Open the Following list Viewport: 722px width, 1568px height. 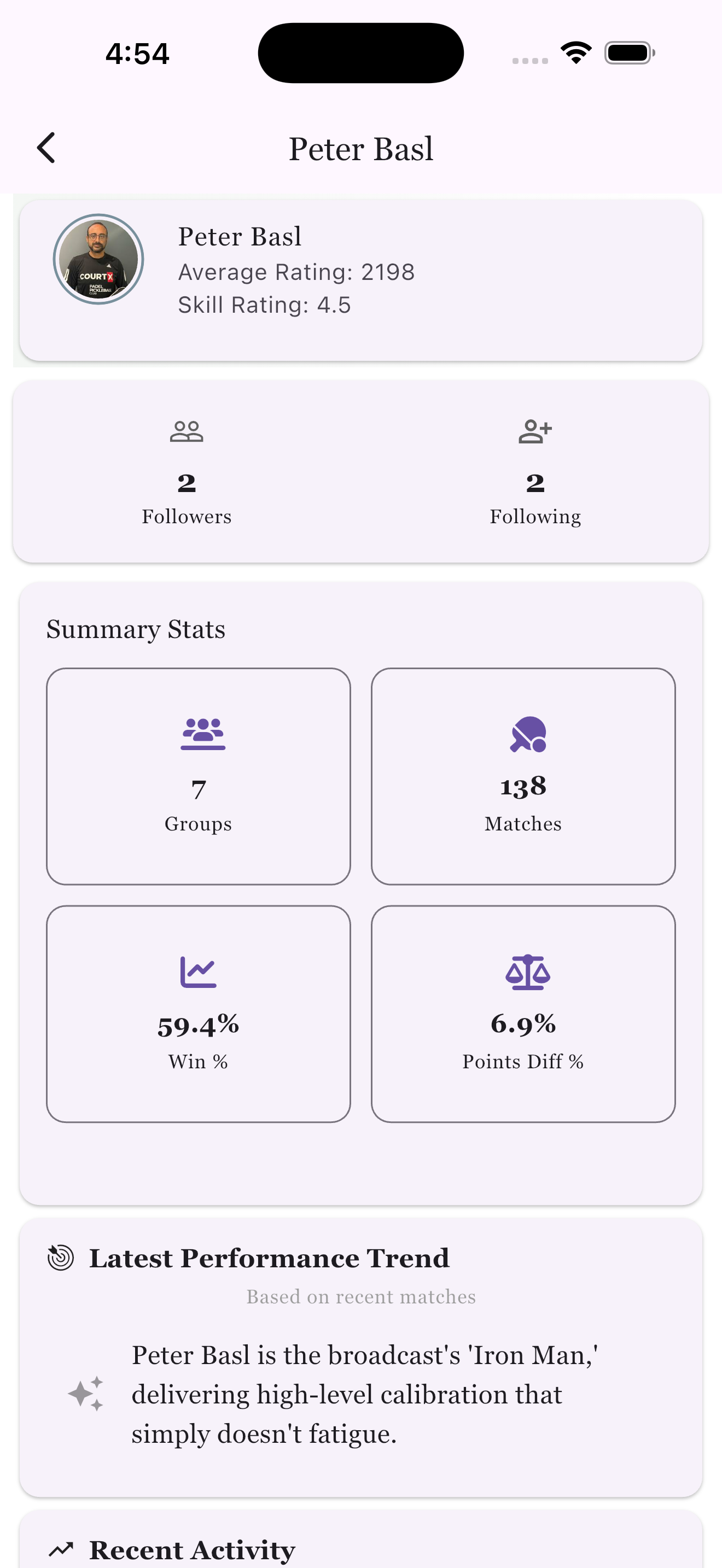pyautogui.click(x=535, y=517)
